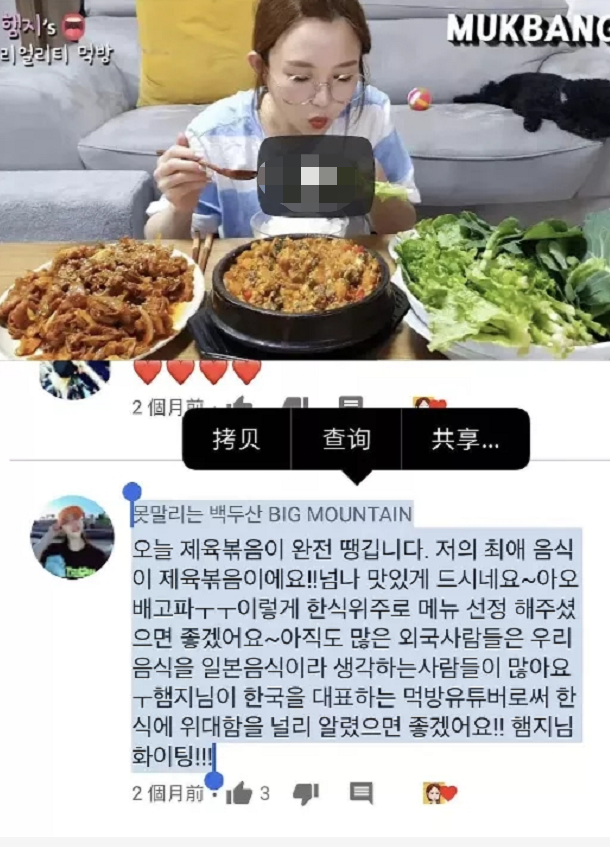Like the BIG MOUNTAIN comment
This screenshot has height=847, width=610.
(239, 794)
